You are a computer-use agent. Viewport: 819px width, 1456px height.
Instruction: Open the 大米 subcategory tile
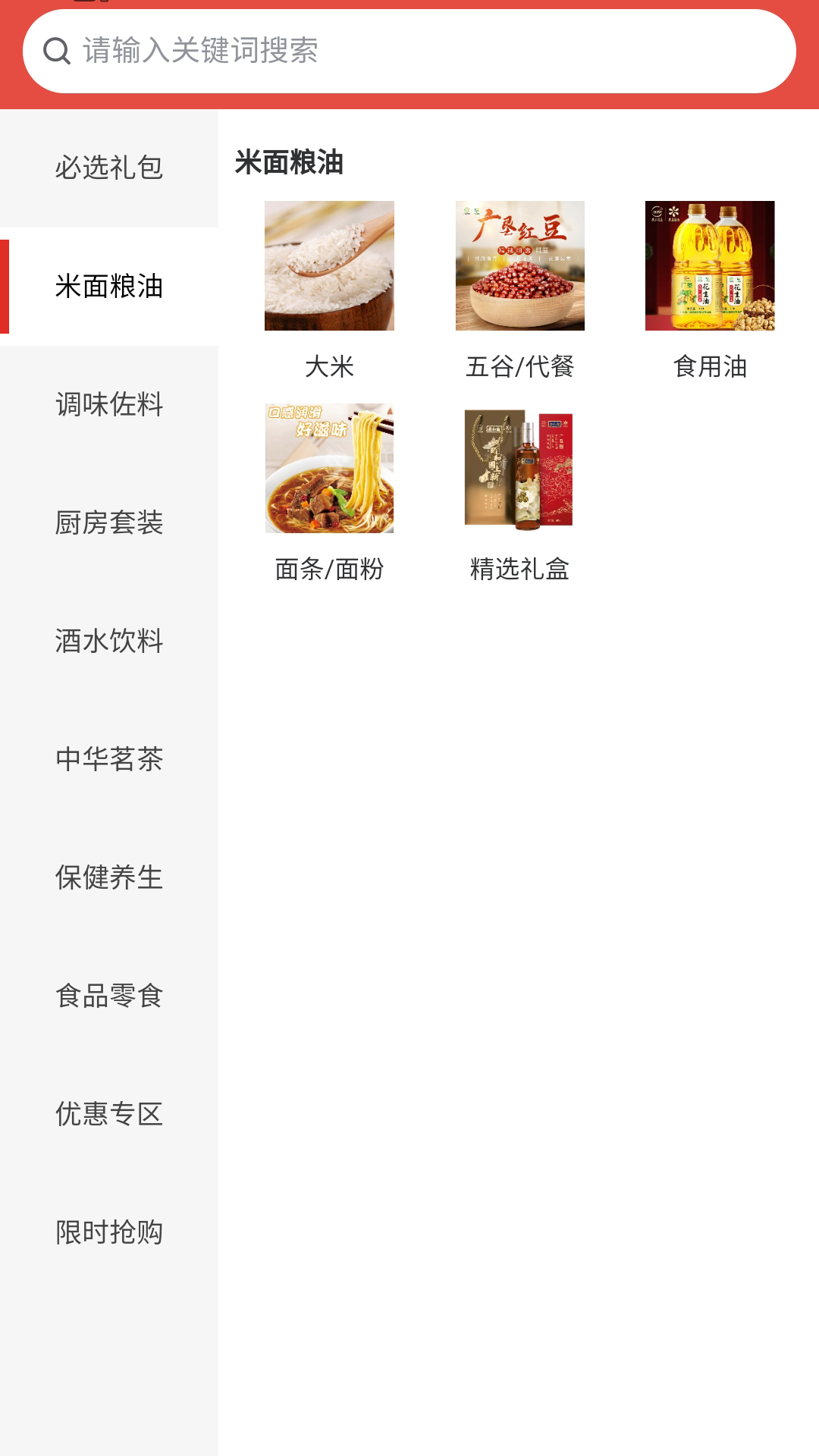point(329,291)
